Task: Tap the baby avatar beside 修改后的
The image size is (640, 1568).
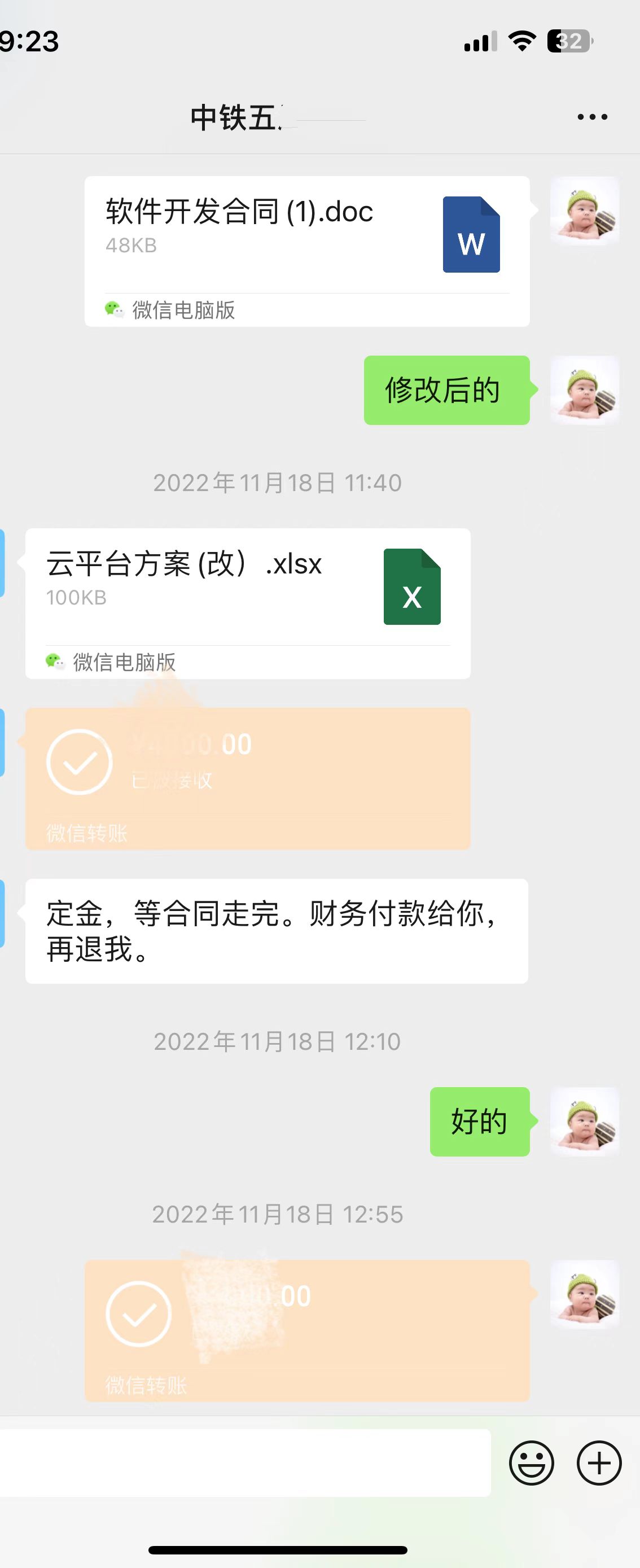Action: point(584,389)
